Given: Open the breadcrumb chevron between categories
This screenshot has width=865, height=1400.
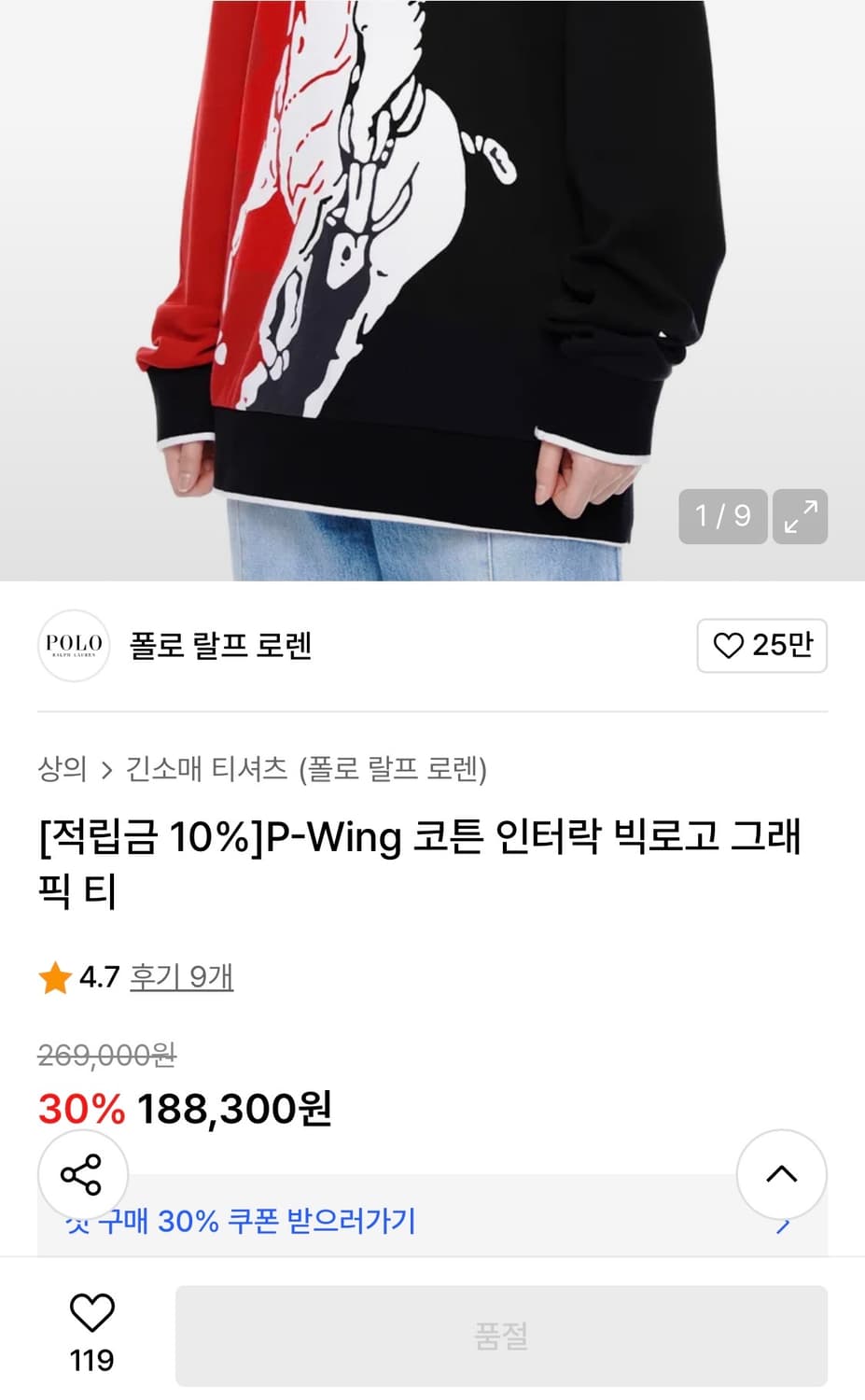Looking at the screenshot, I should (x=105, y=771).
